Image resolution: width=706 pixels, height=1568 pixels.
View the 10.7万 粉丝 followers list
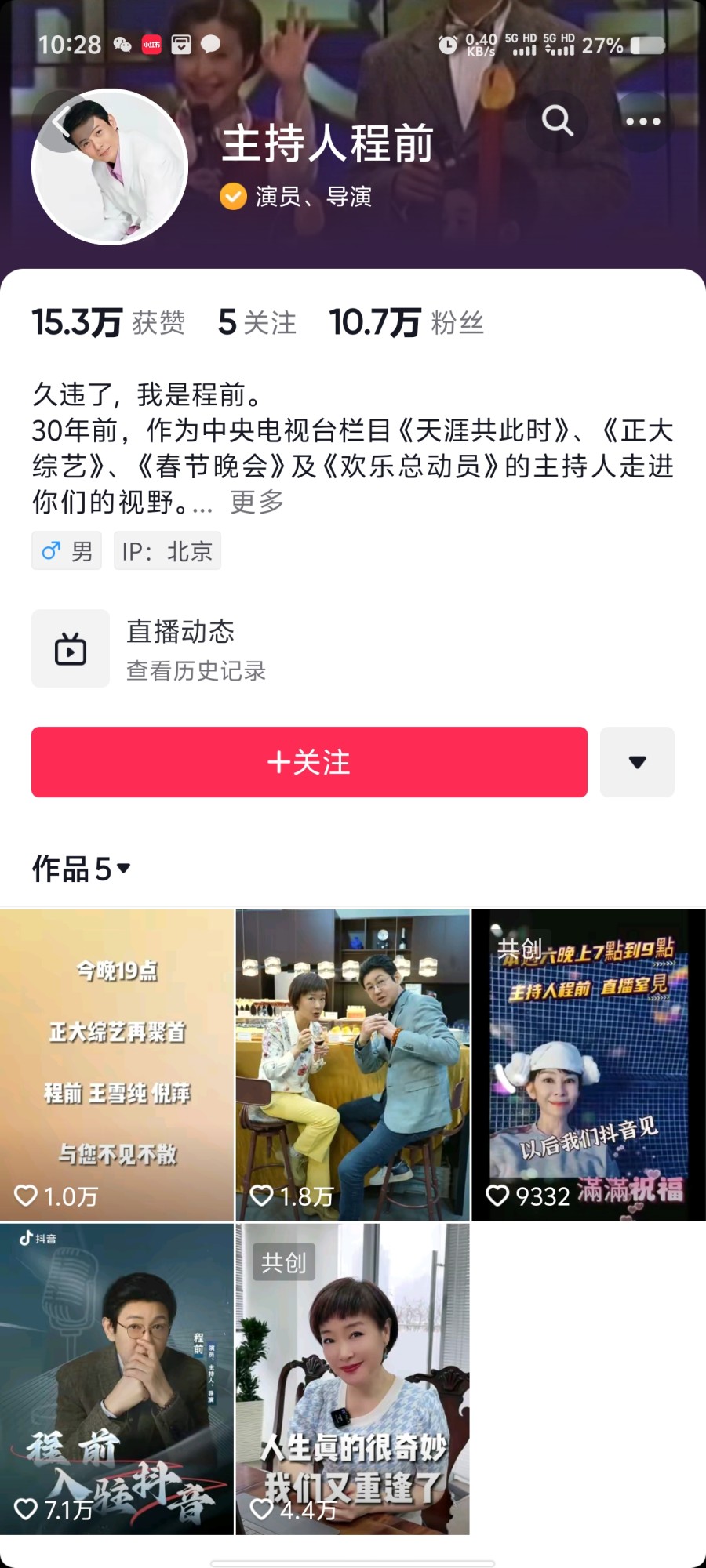click(x=406, y=322)
